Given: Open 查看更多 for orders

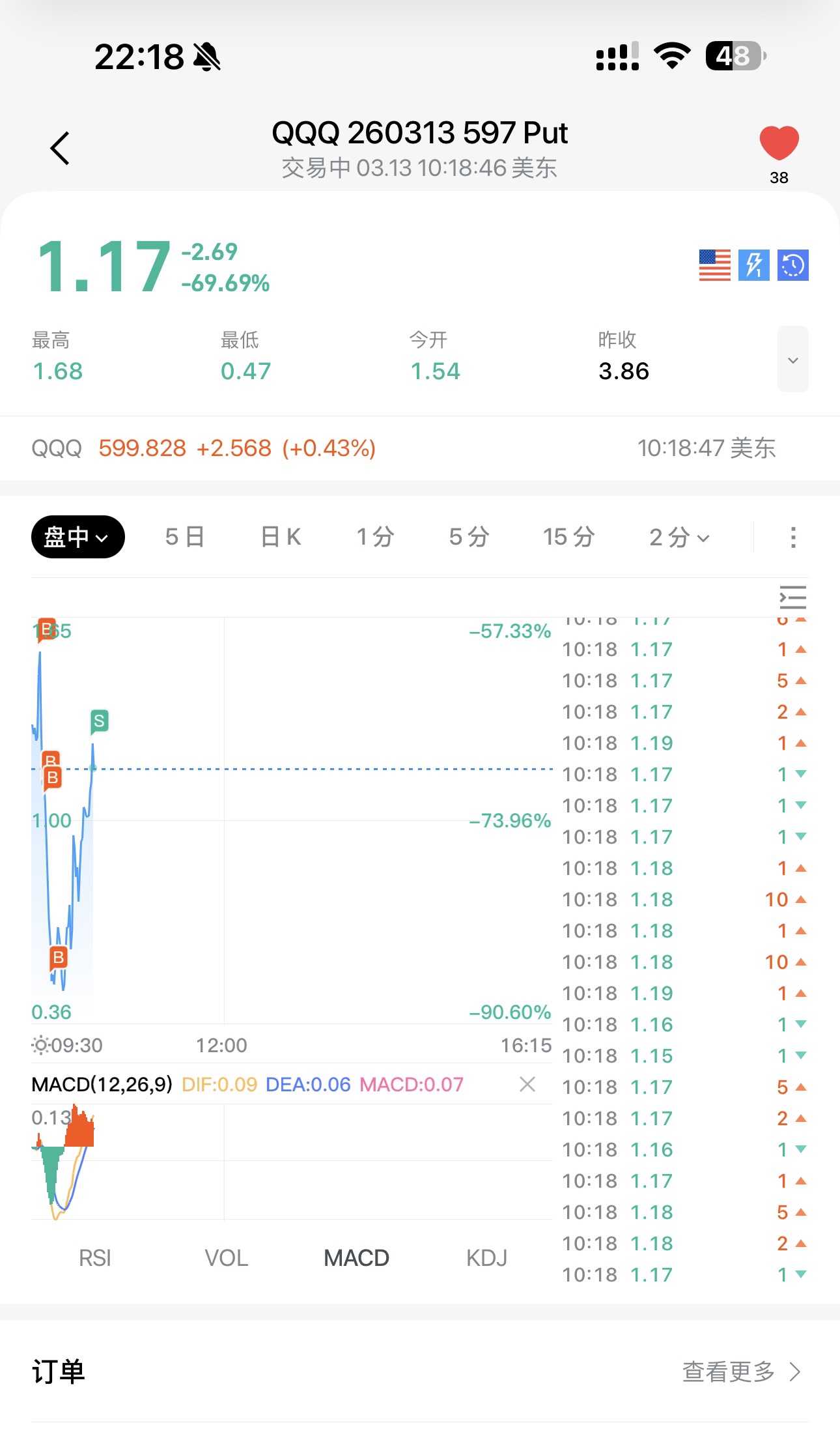Looking at the screenshot, I should (x=740, y=1371).
